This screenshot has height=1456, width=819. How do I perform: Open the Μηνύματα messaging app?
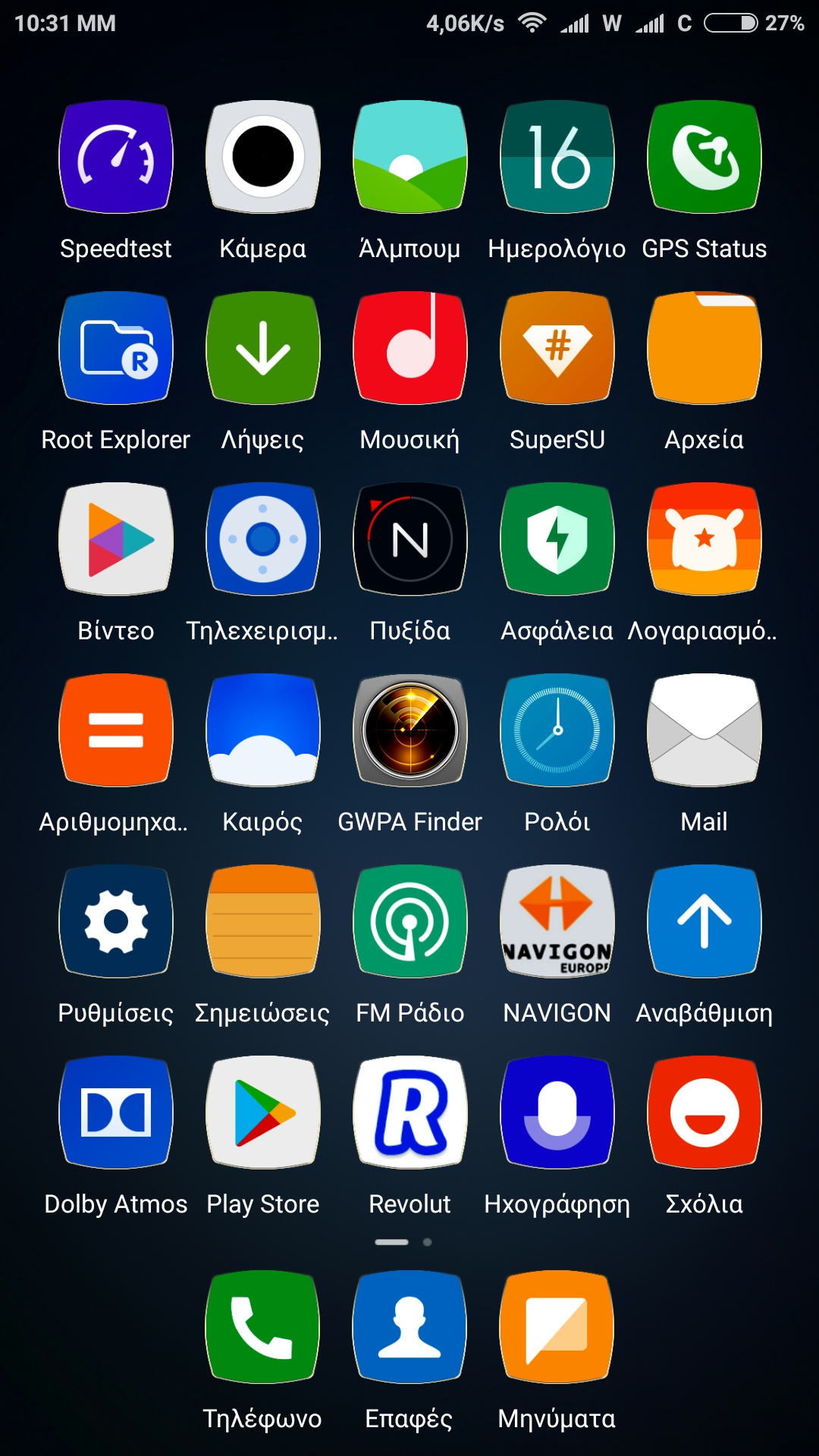557,1328
